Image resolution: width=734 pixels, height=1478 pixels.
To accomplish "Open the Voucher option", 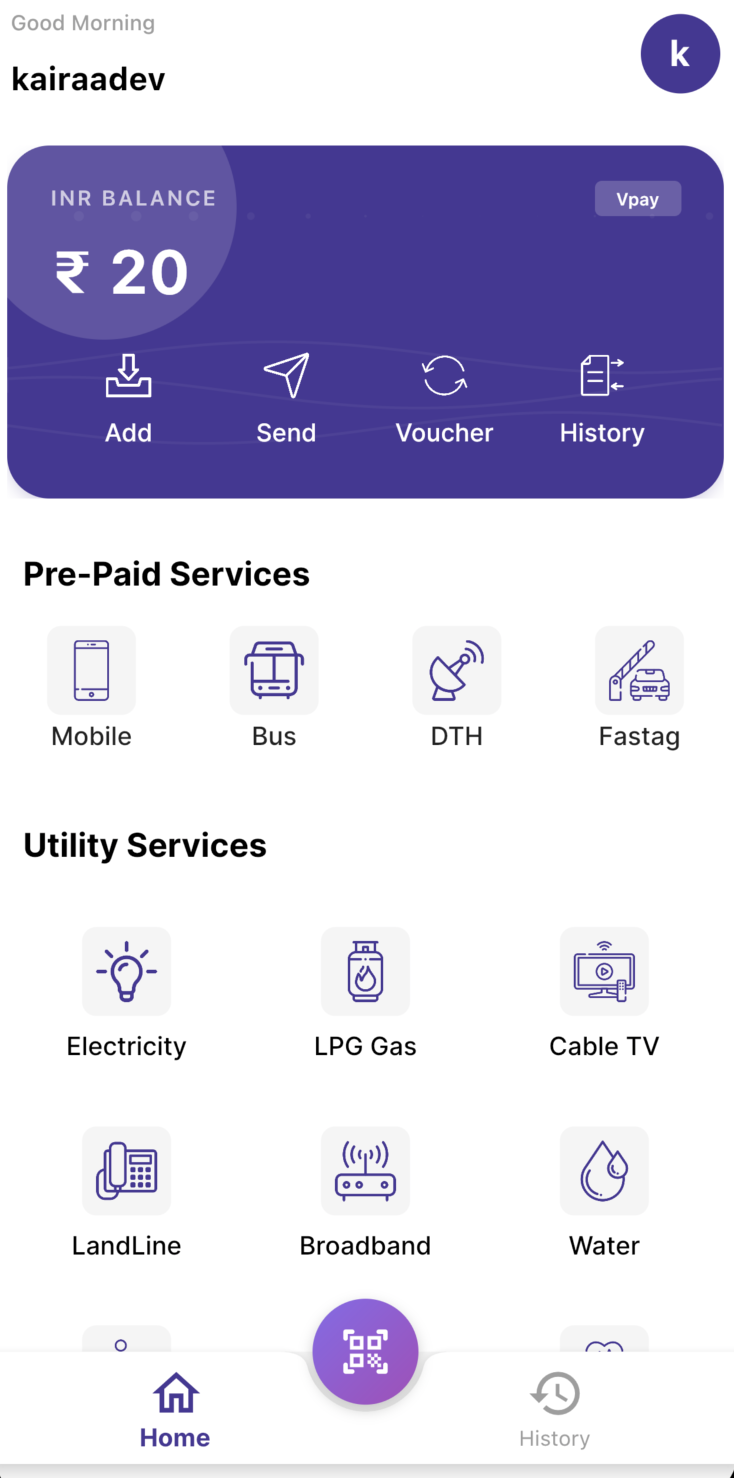I will pyautogui.click(x=444, y=399).
